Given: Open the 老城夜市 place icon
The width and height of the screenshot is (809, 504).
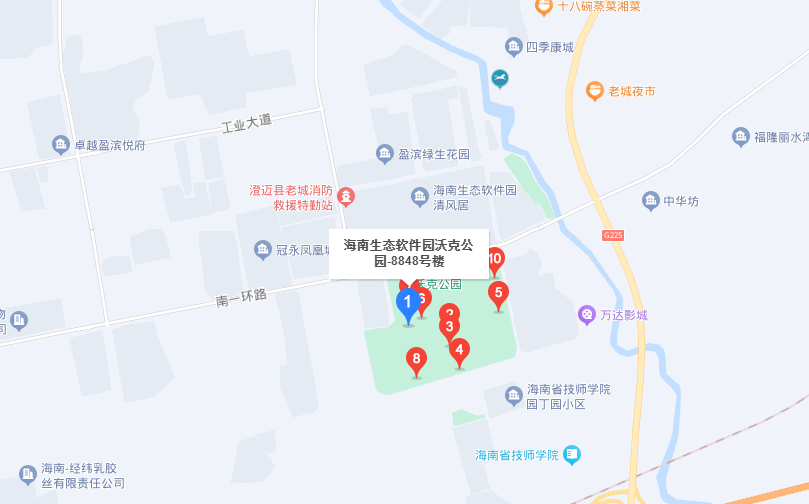Looking at the screenshot, I should coord(594,91).
